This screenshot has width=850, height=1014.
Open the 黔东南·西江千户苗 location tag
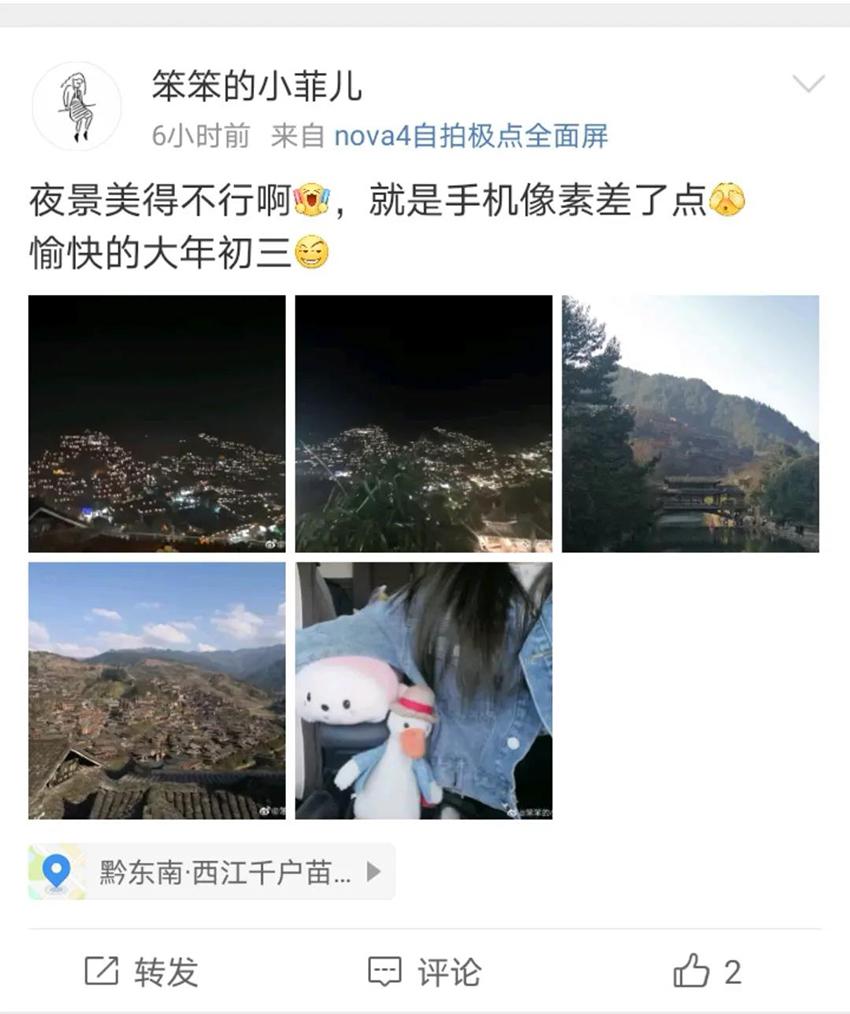click(211, 872)
